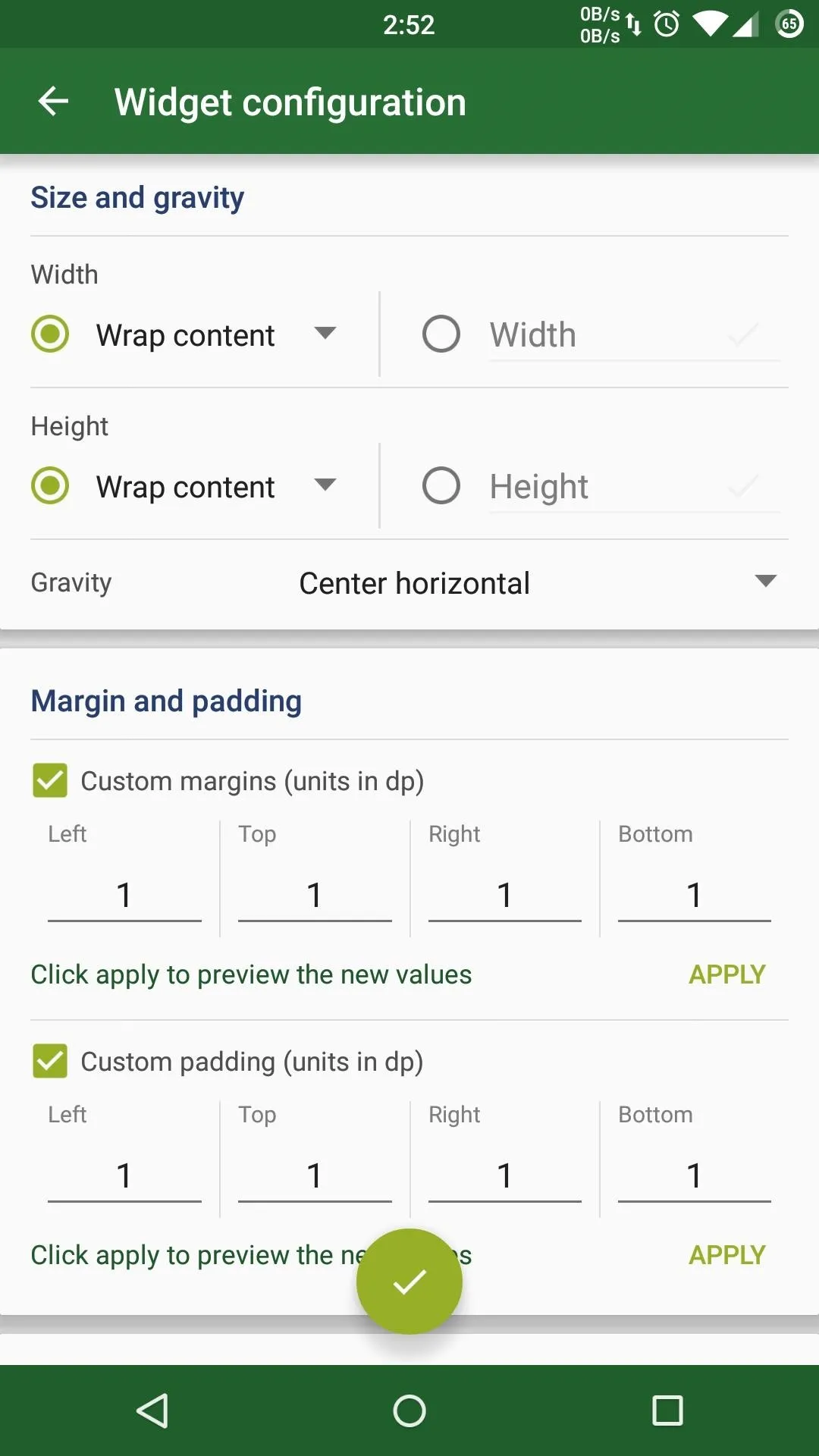Tap the custom Height input field

click(x=634, y=487)
